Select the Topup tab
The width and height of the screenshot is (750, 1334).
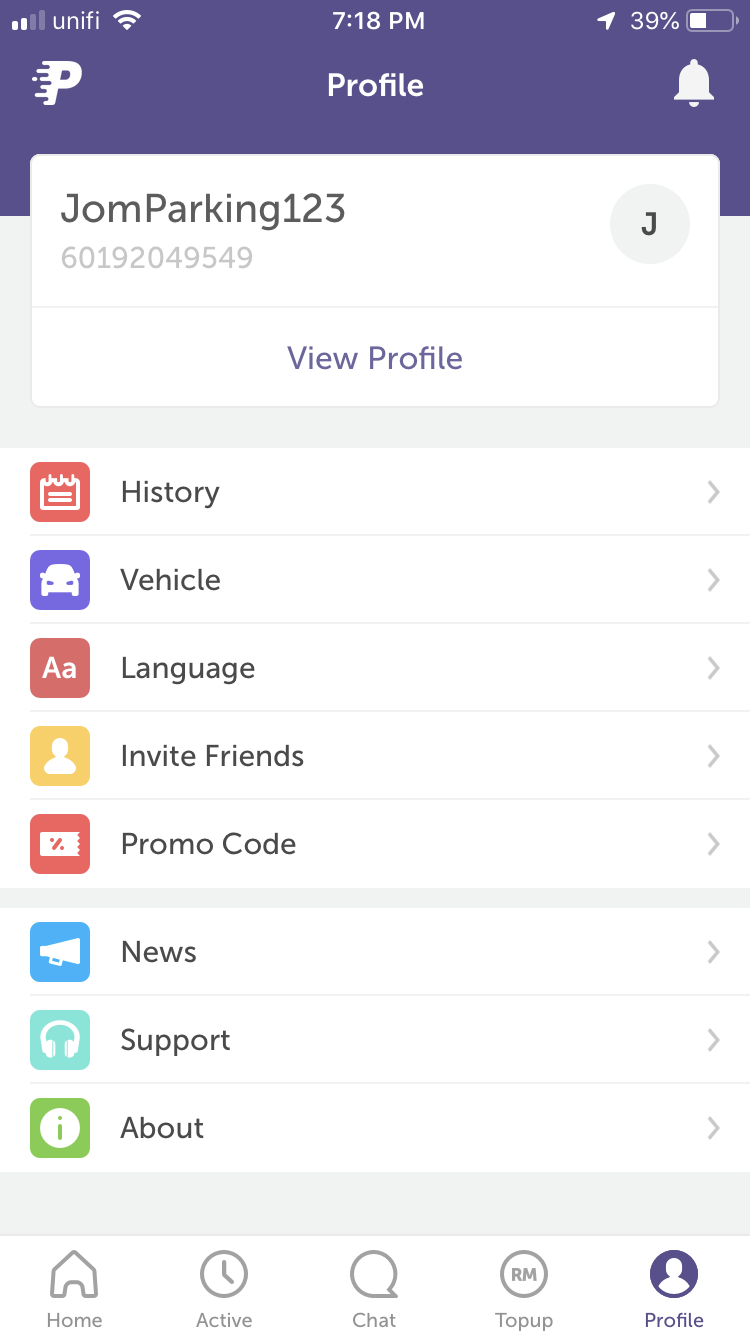[x=524, y=1288]
